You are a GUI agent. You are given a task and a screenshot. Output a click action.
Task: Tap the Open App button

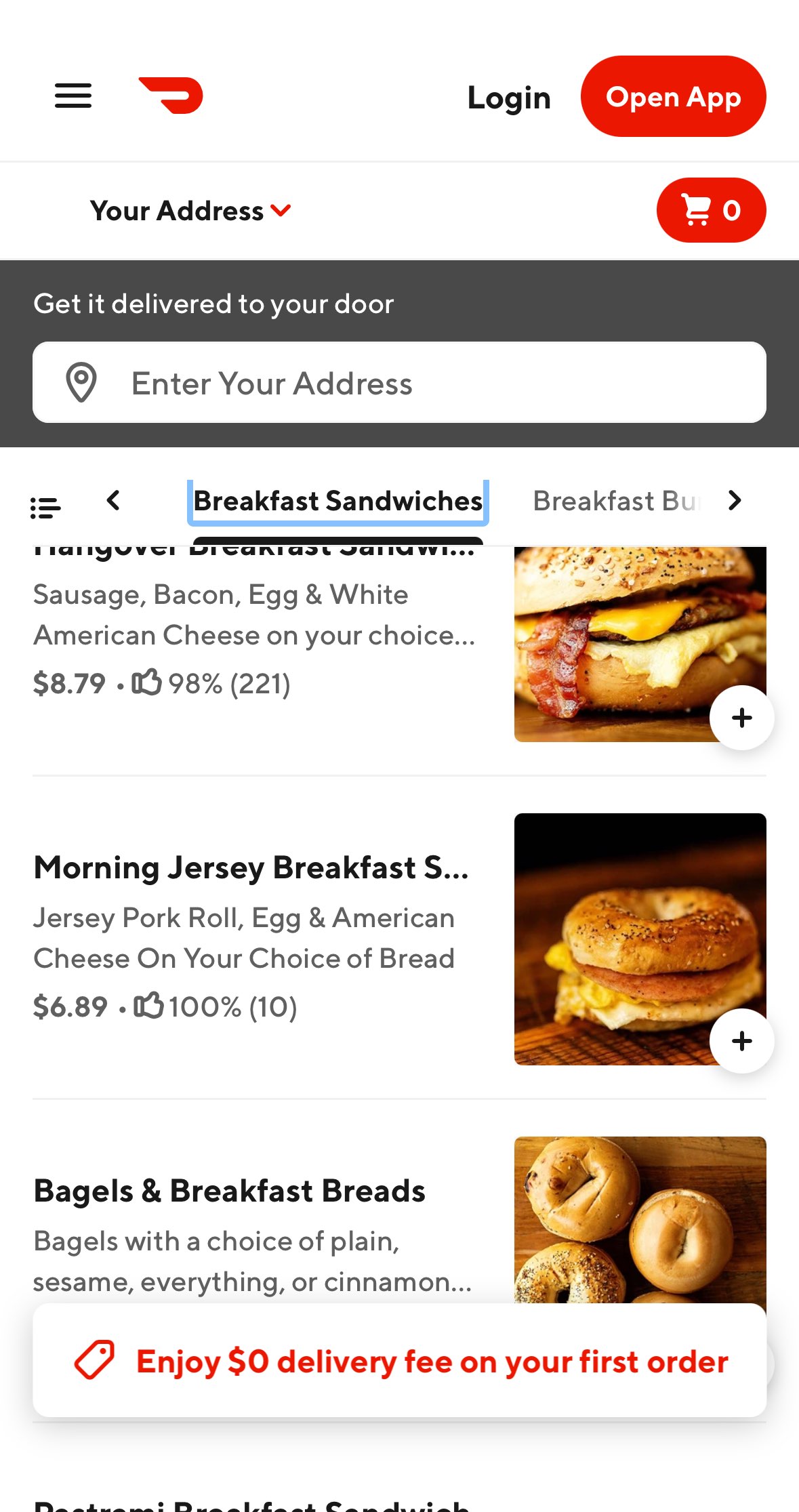(673, 97)
